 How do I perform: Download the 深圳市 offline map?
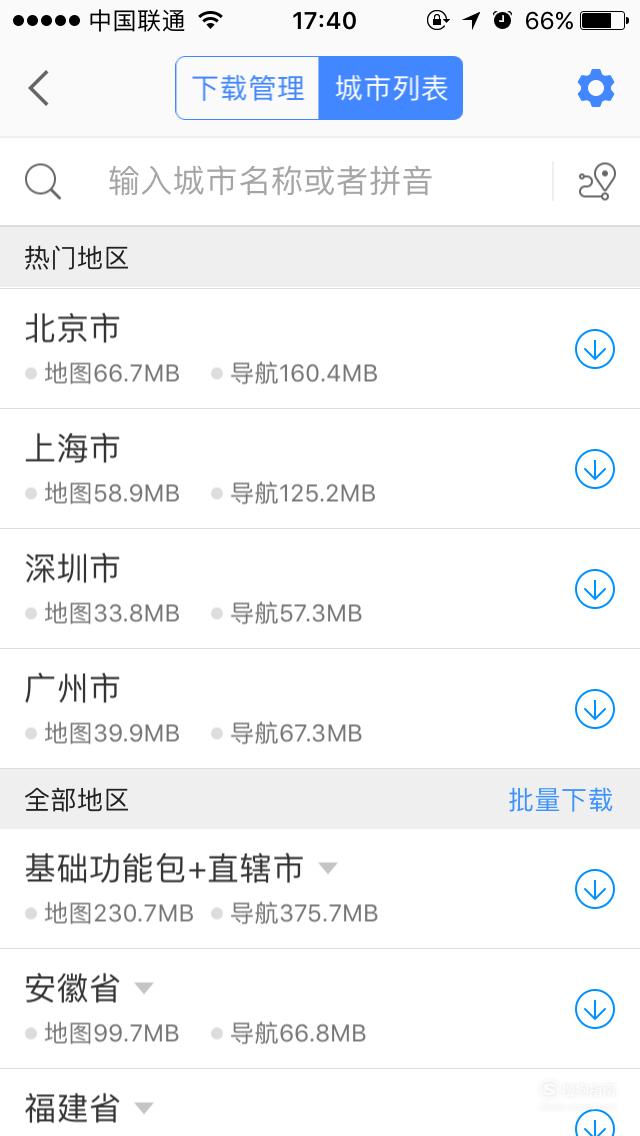point(595,589)
